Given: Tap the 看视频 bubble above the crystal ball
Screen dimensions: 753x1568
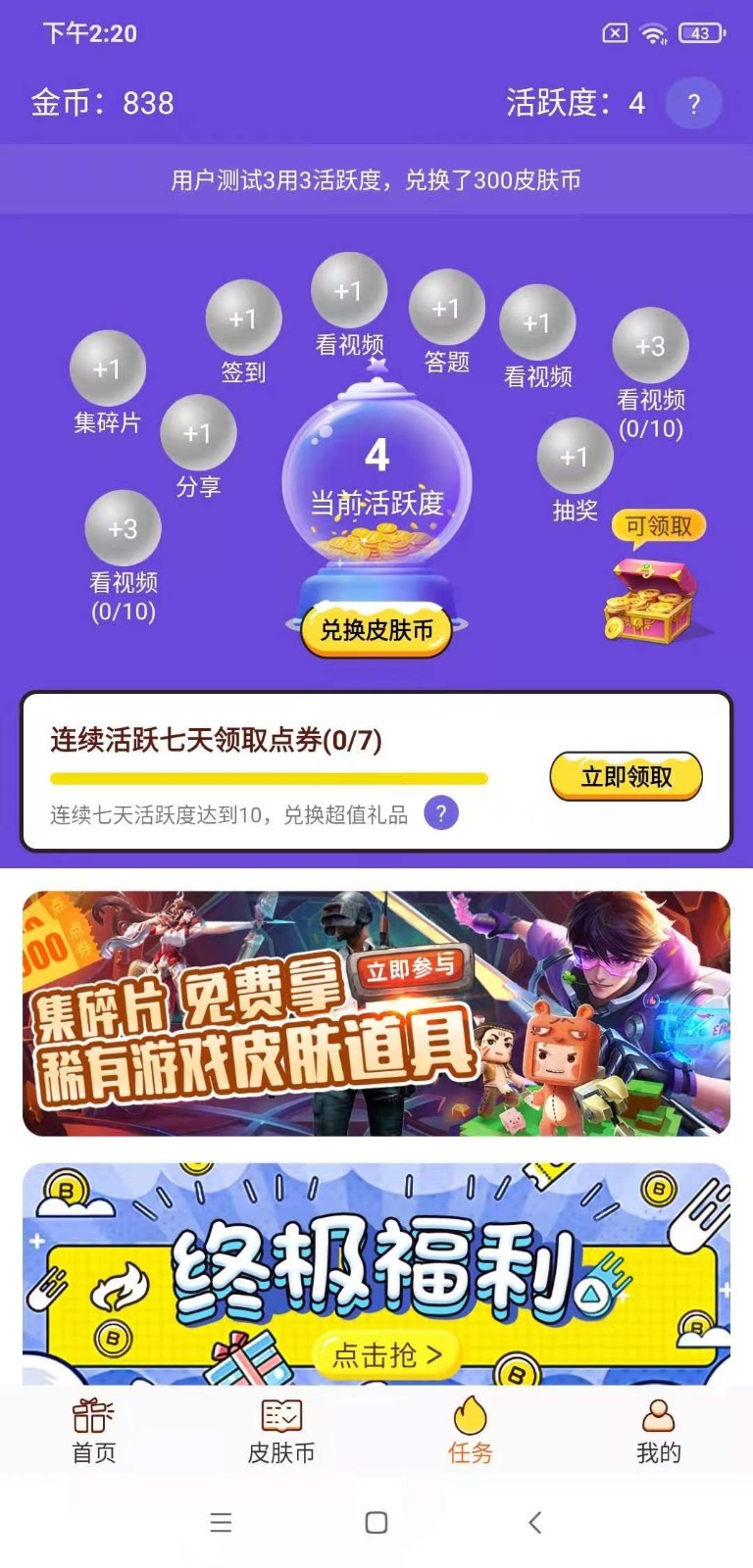Looking at the screenshot, I should point(348,290).
